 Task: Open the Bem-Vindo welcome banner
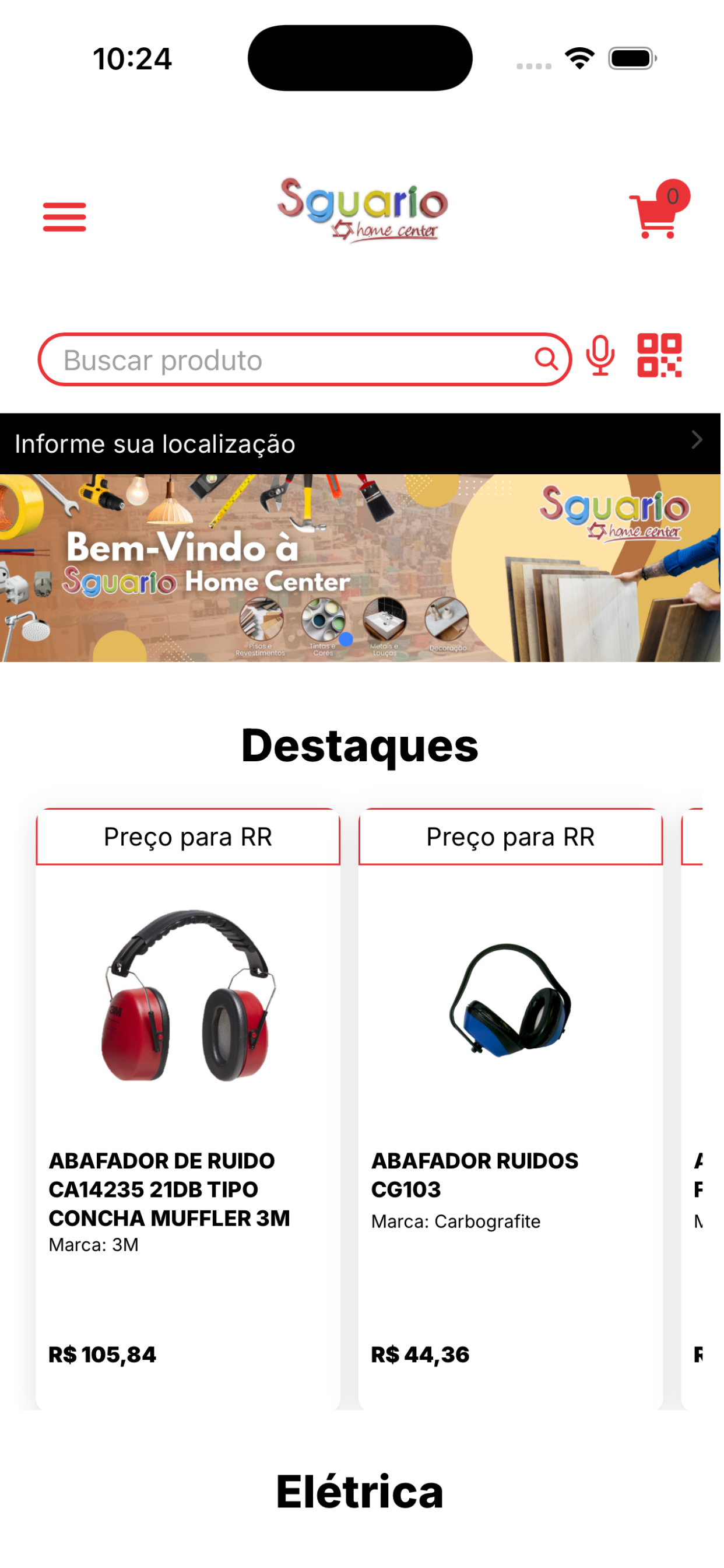[x=360, y=569]
